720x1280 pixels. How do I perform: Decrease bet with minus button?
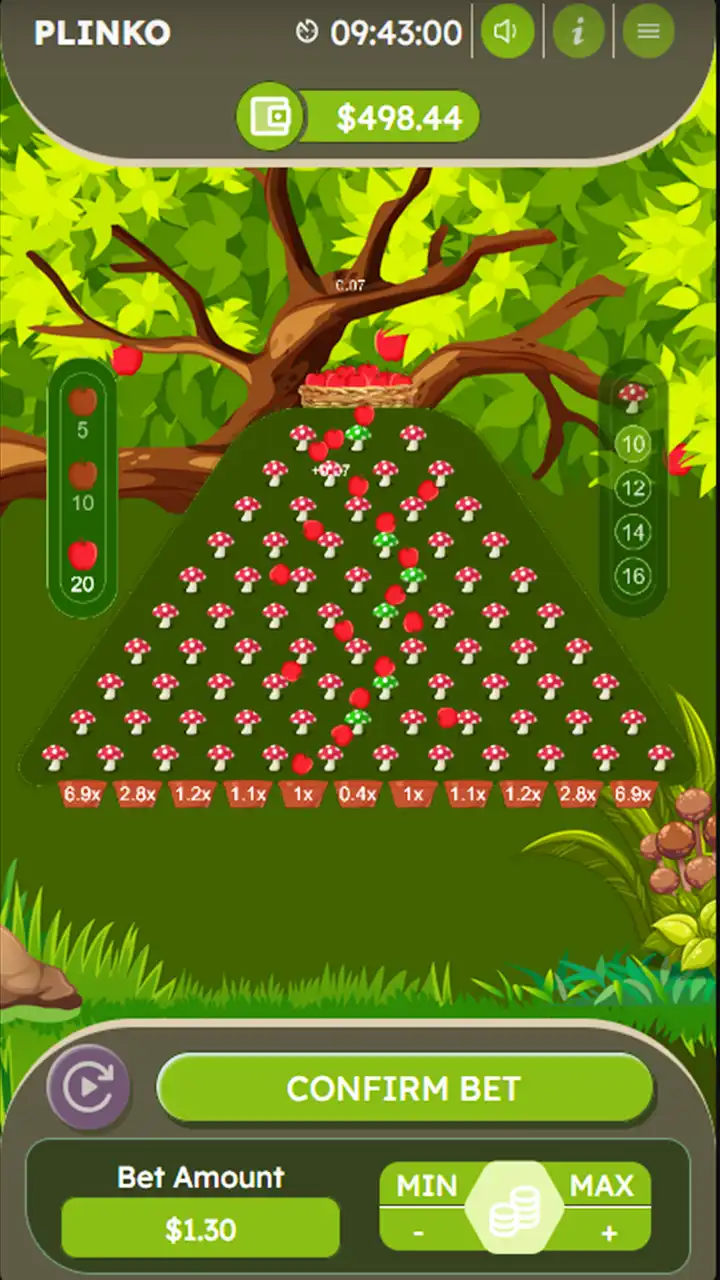coord(419,1233)
